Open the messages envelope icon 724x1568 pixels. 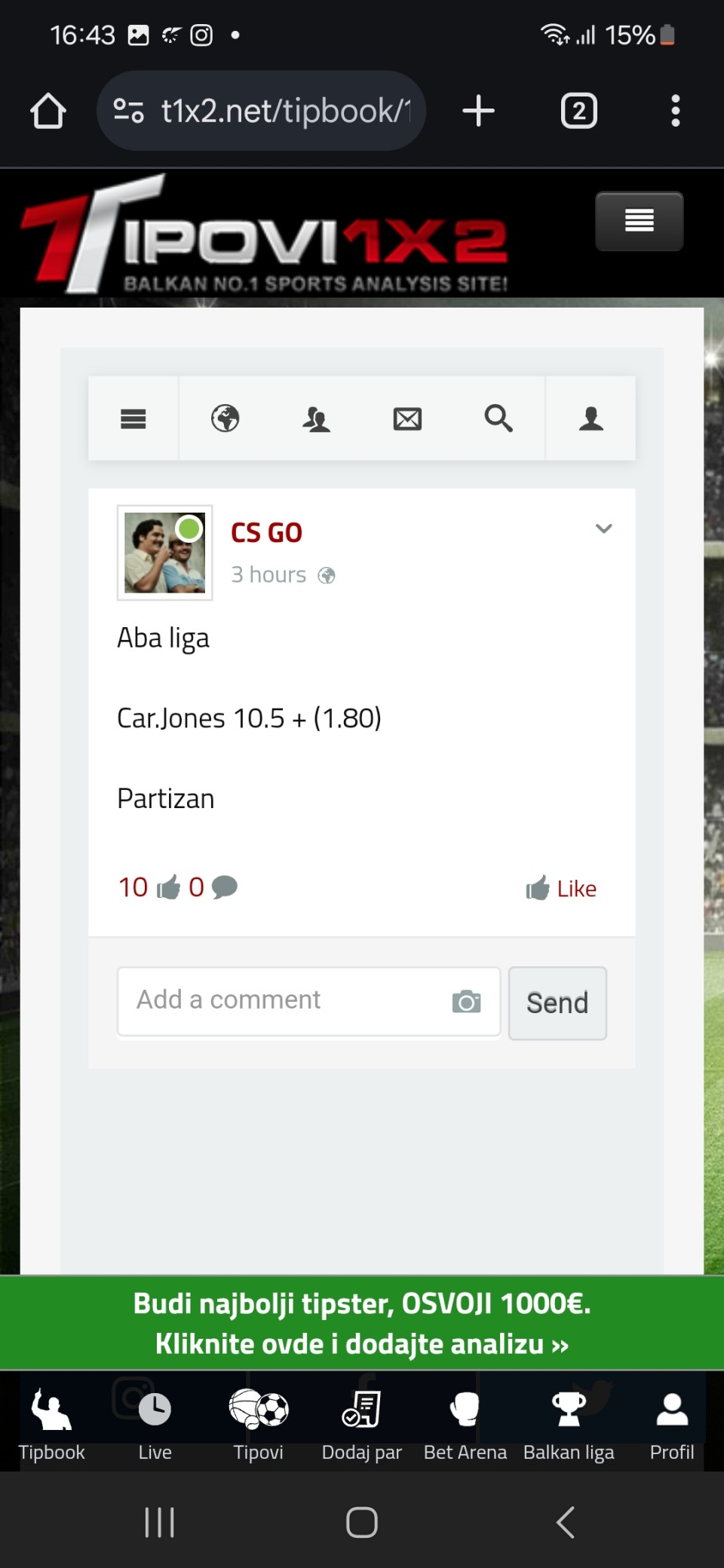pos(407,418)
